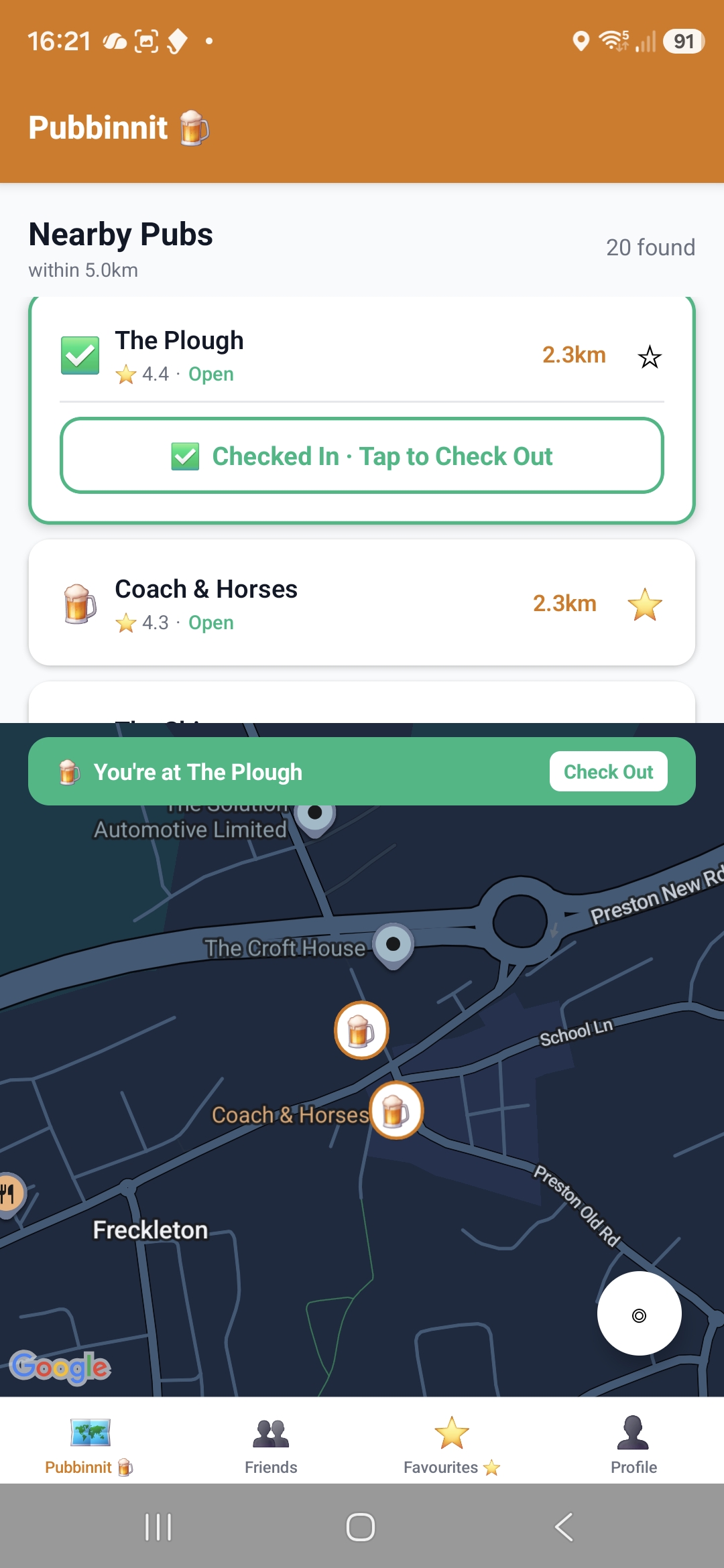Screen dimensions: 724x1568
Task: Remove Coach & Horses from favourites star
Action: click(644, 604)
